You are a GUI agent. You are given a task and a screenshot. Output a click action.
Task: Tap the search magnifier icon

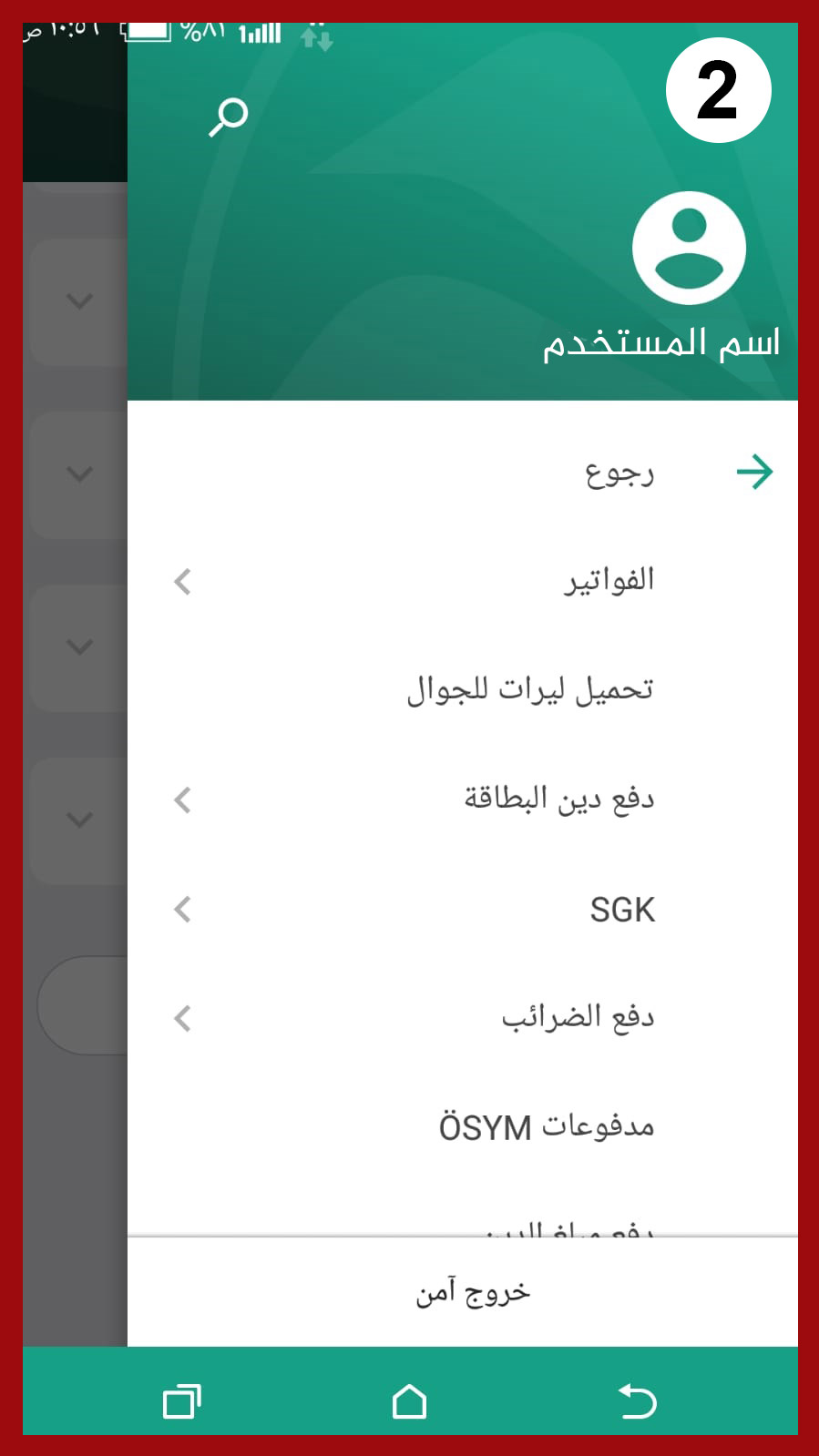pyautogui.click(x=228, y=117)
